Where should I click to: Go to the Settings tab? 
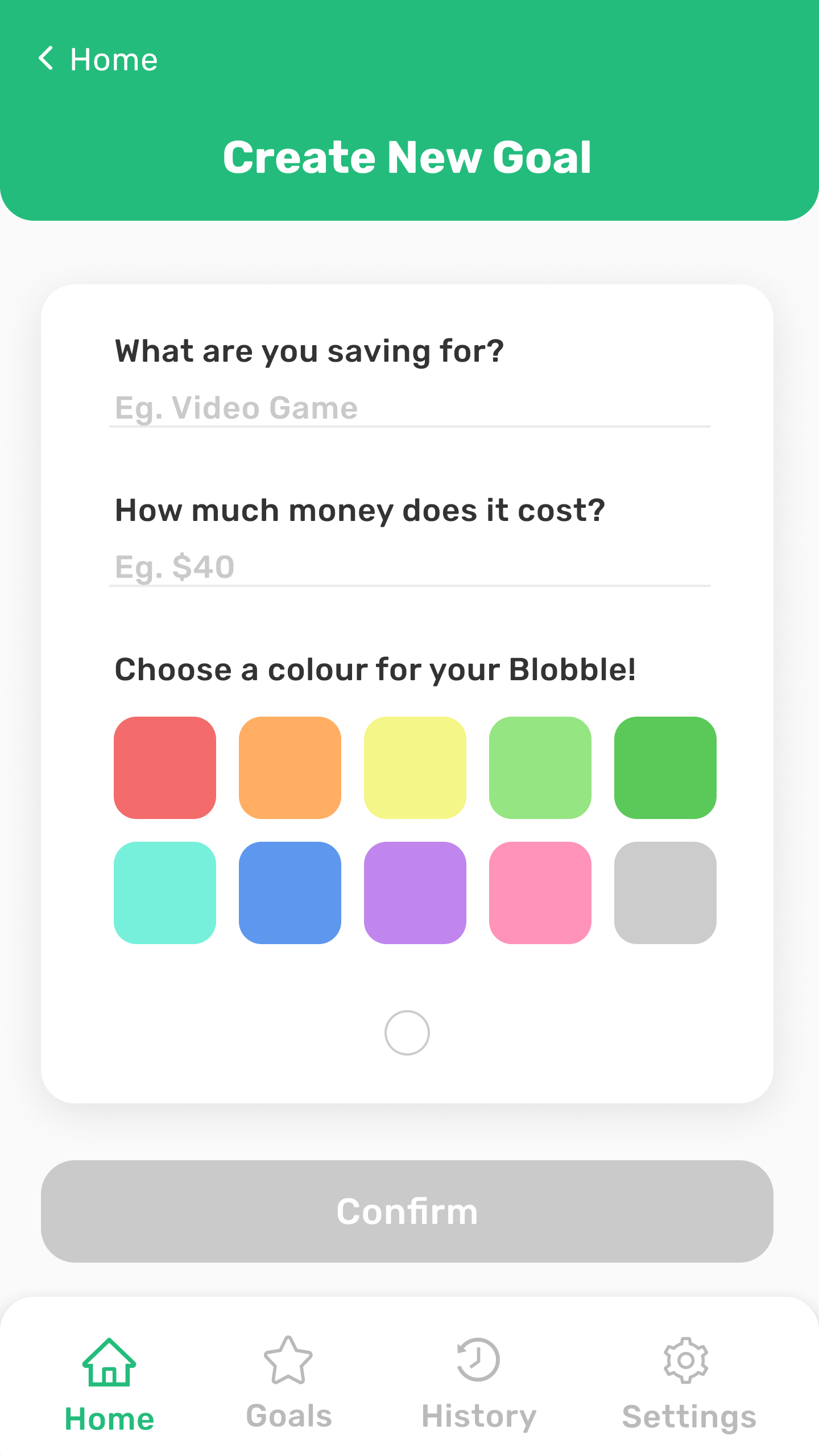pos(689,1383)
